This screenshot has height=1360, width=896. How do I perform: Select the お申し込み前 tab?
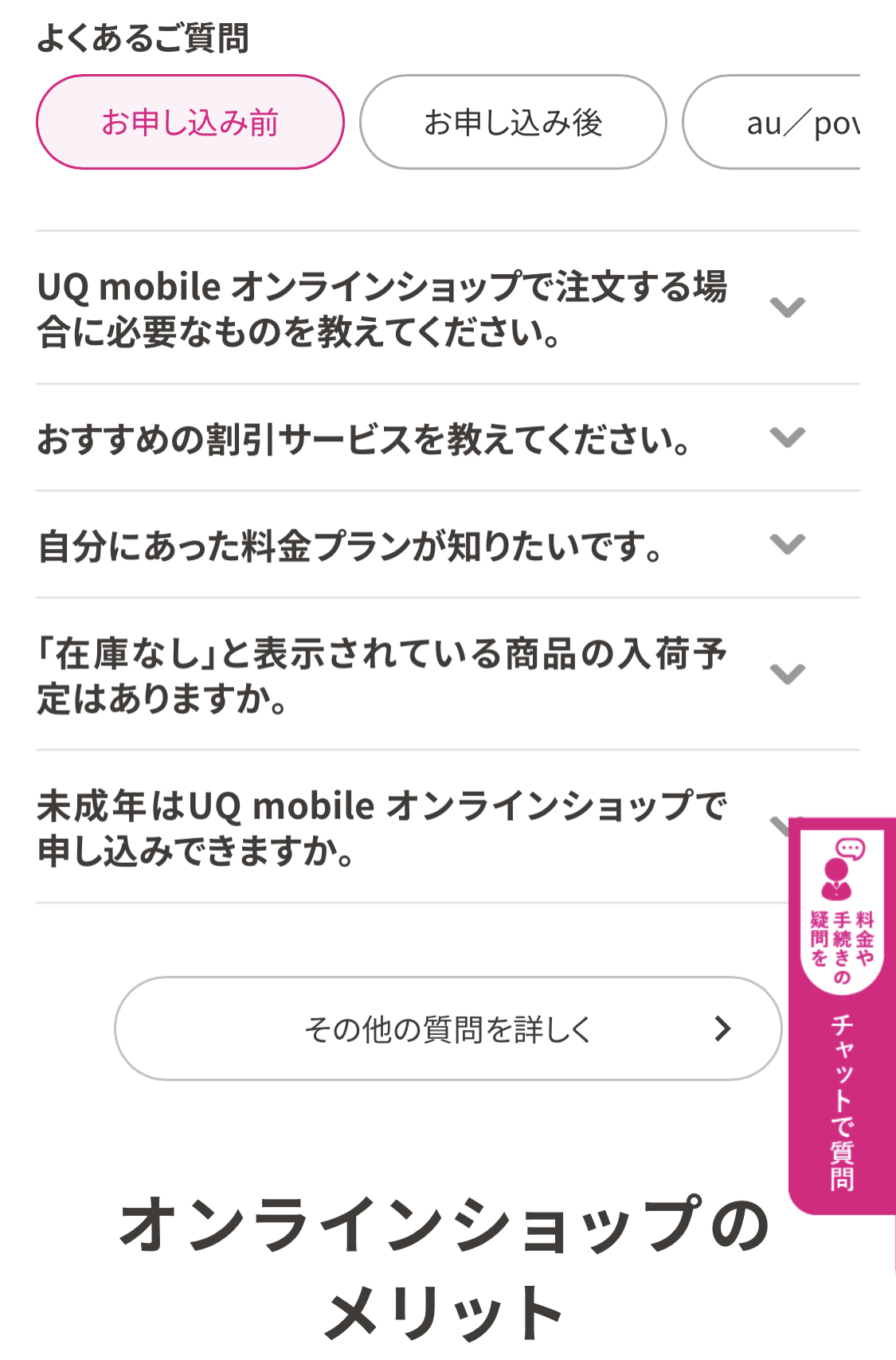pyautogui.click(x=190, y=123)
